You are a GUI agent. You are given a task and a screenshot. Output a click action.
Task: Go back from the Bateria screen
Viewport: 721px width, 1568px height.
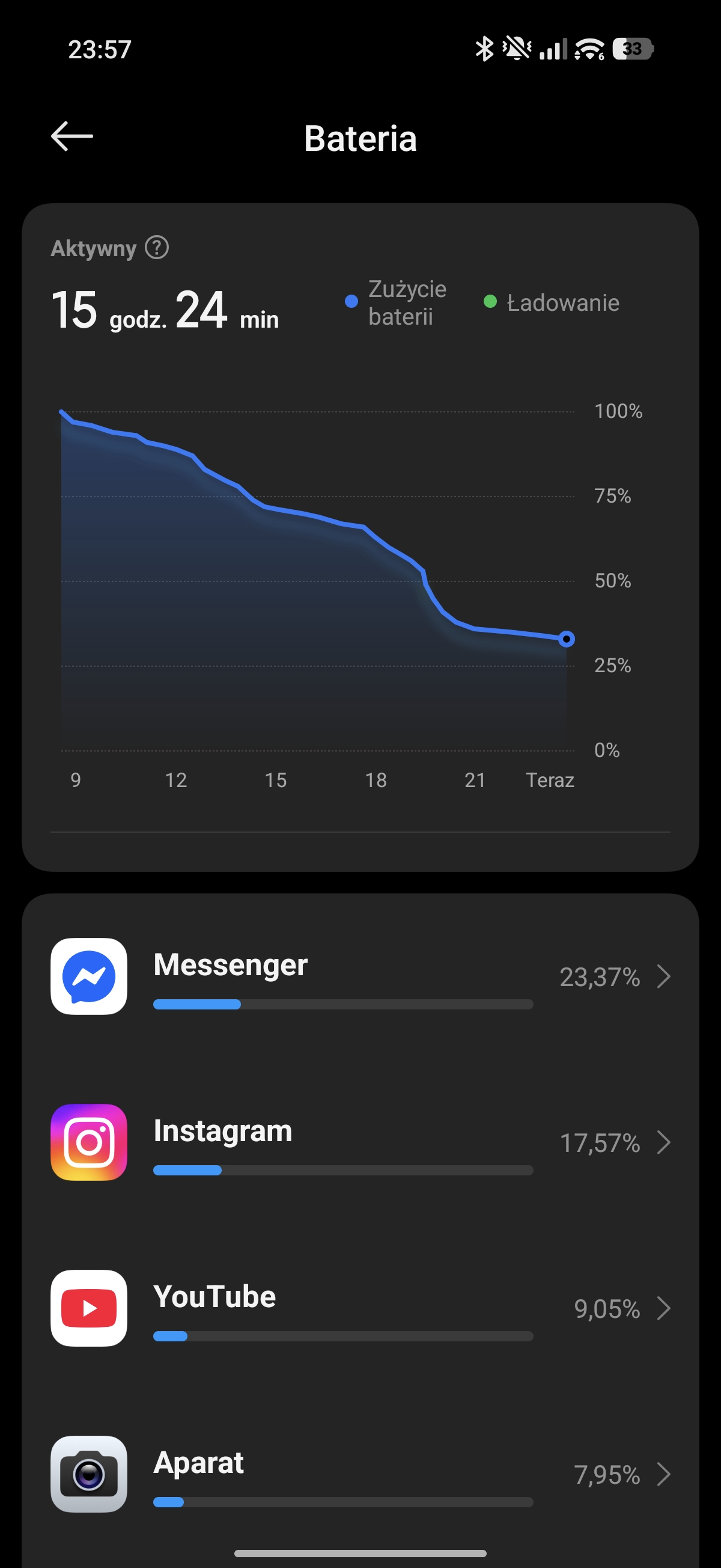point(71,136)
